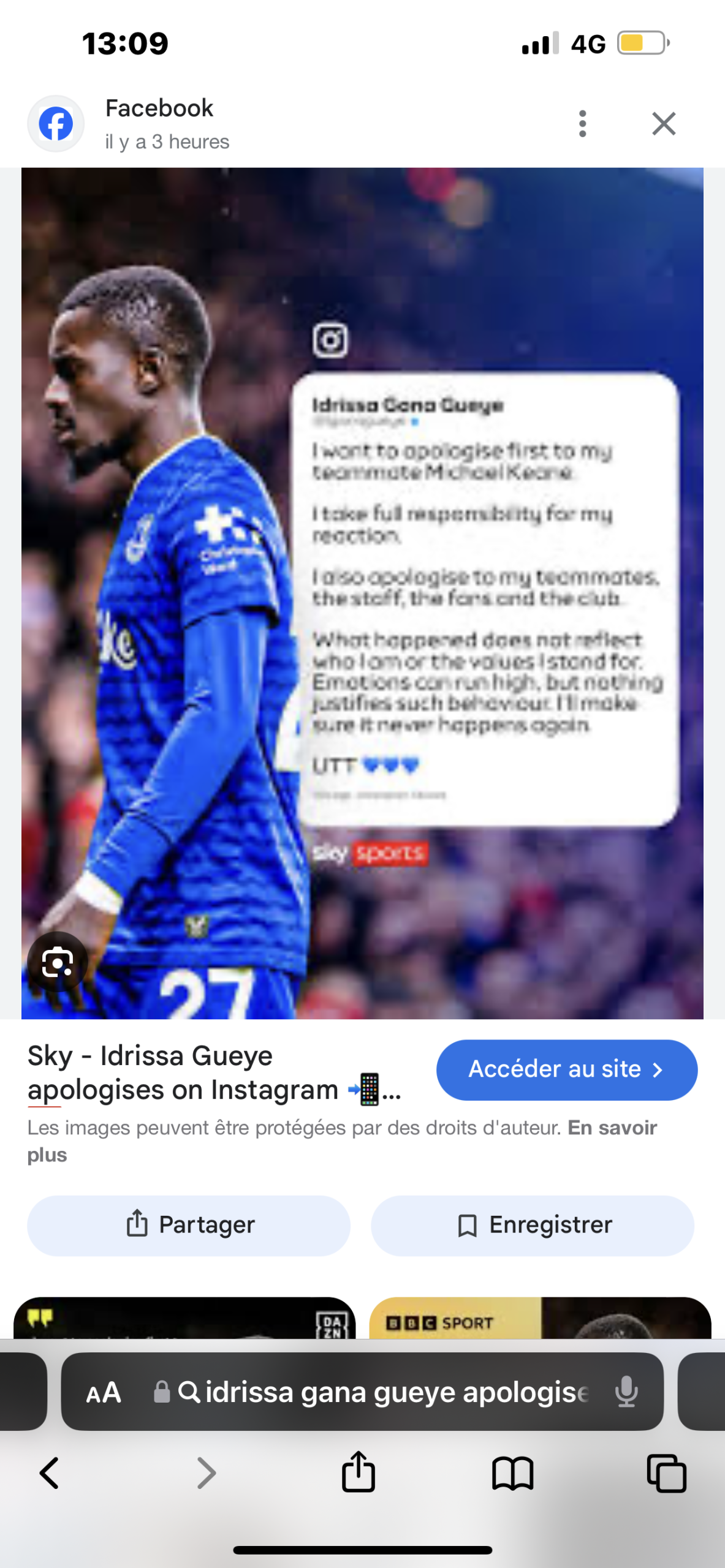Search this image with Google Lens
The height and width of the screenshot is (1568, 725).
58,962
